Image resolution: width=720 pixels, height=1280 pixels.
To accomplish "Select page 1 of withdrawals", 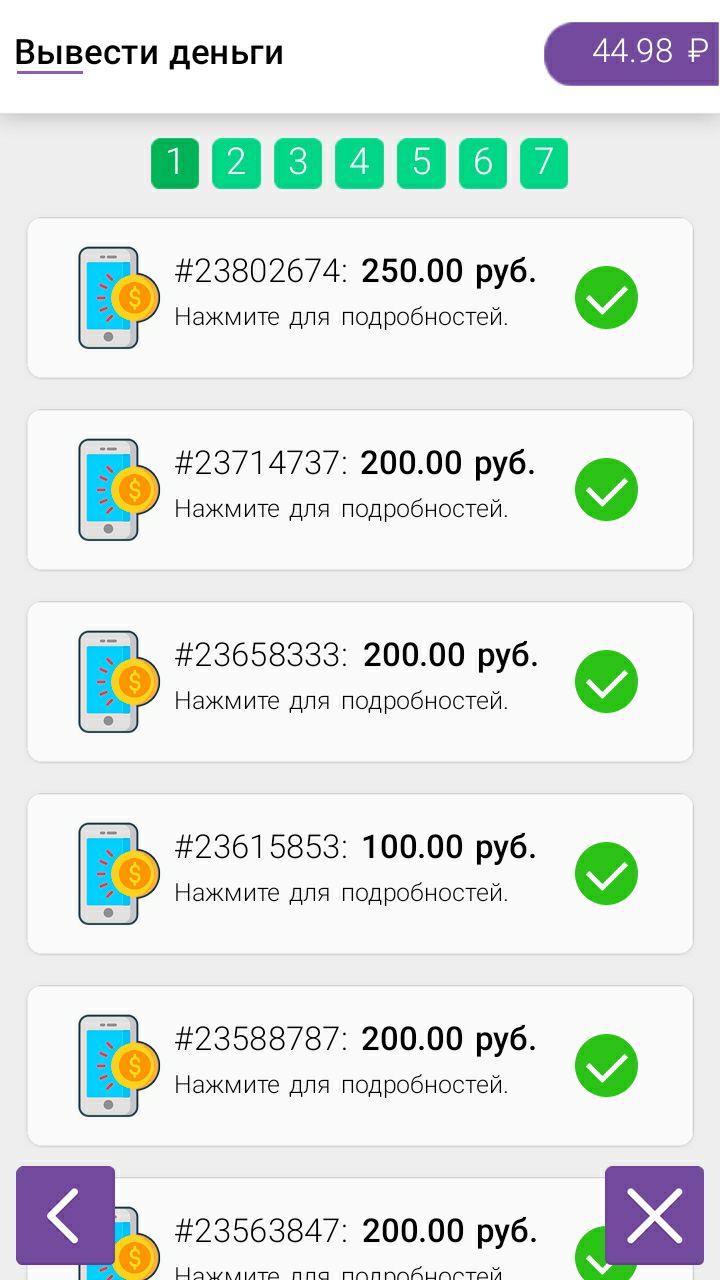I will (175, 163).
